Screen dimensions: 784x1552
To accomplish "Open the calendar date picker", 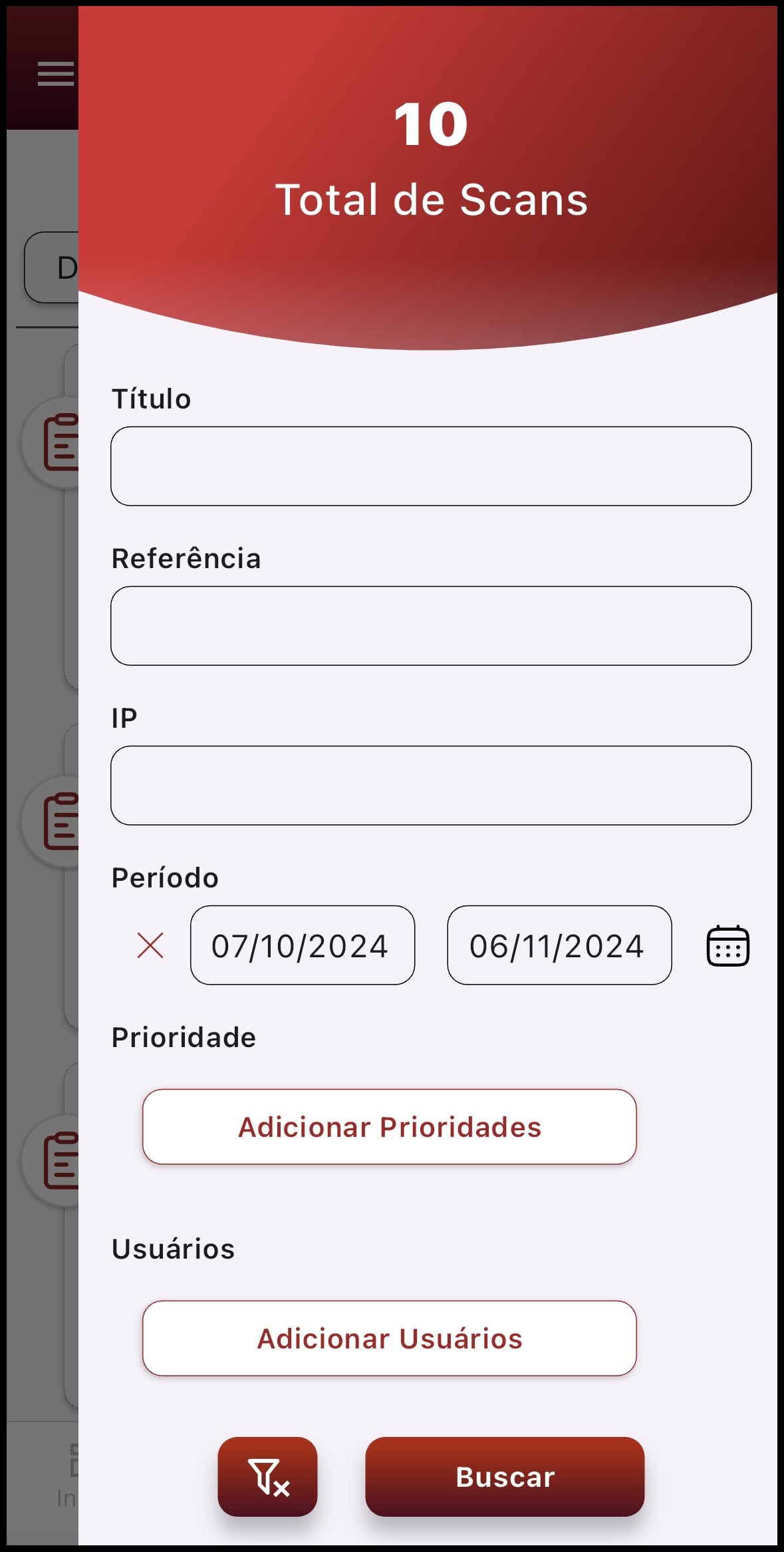I will click(727, 946).
